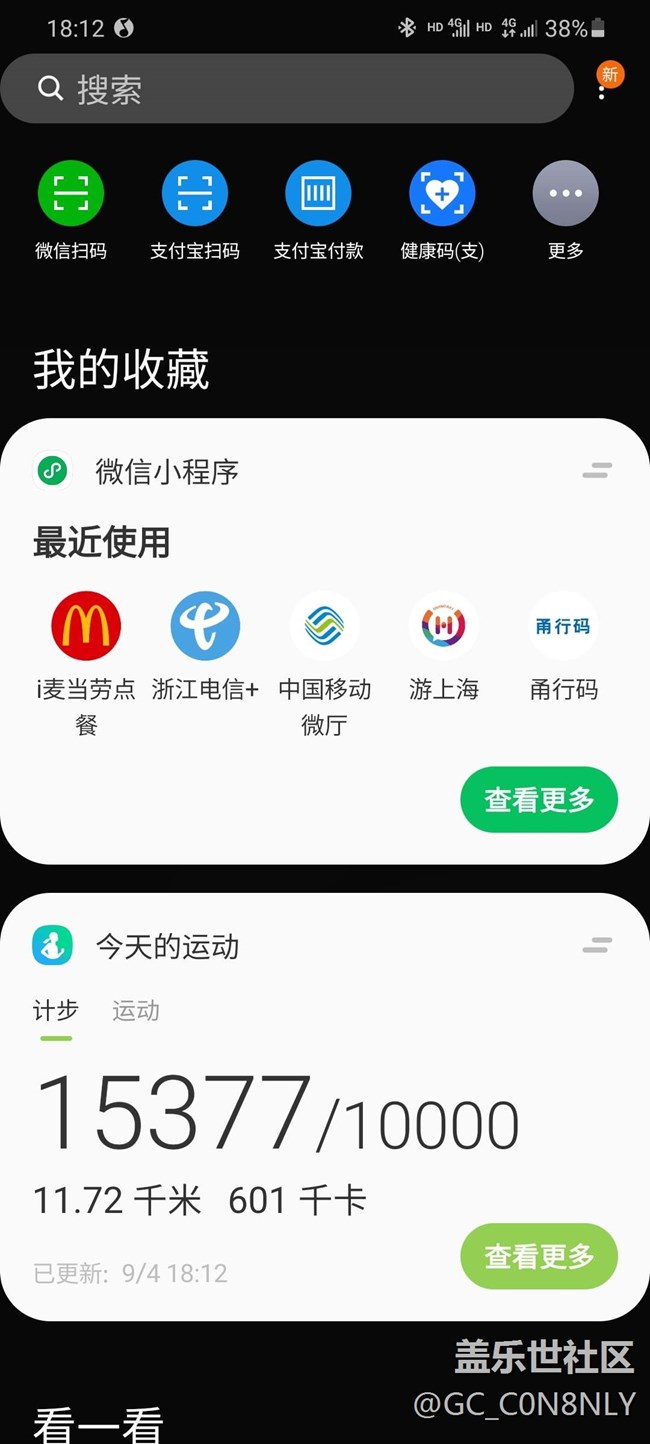Select the 计步 tab
This screenshot has width=650, height=1444.
[x=56, y=1011]
